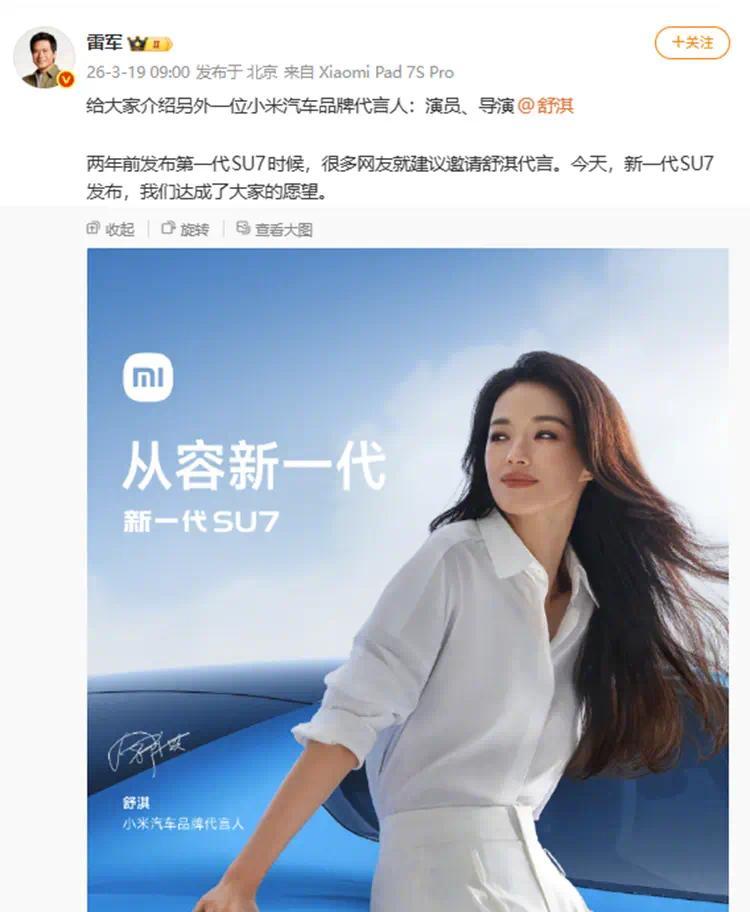Viewport: 750px width, 912px height.
Task: Open the @舒淇 mention link
Action: point(545,105)
